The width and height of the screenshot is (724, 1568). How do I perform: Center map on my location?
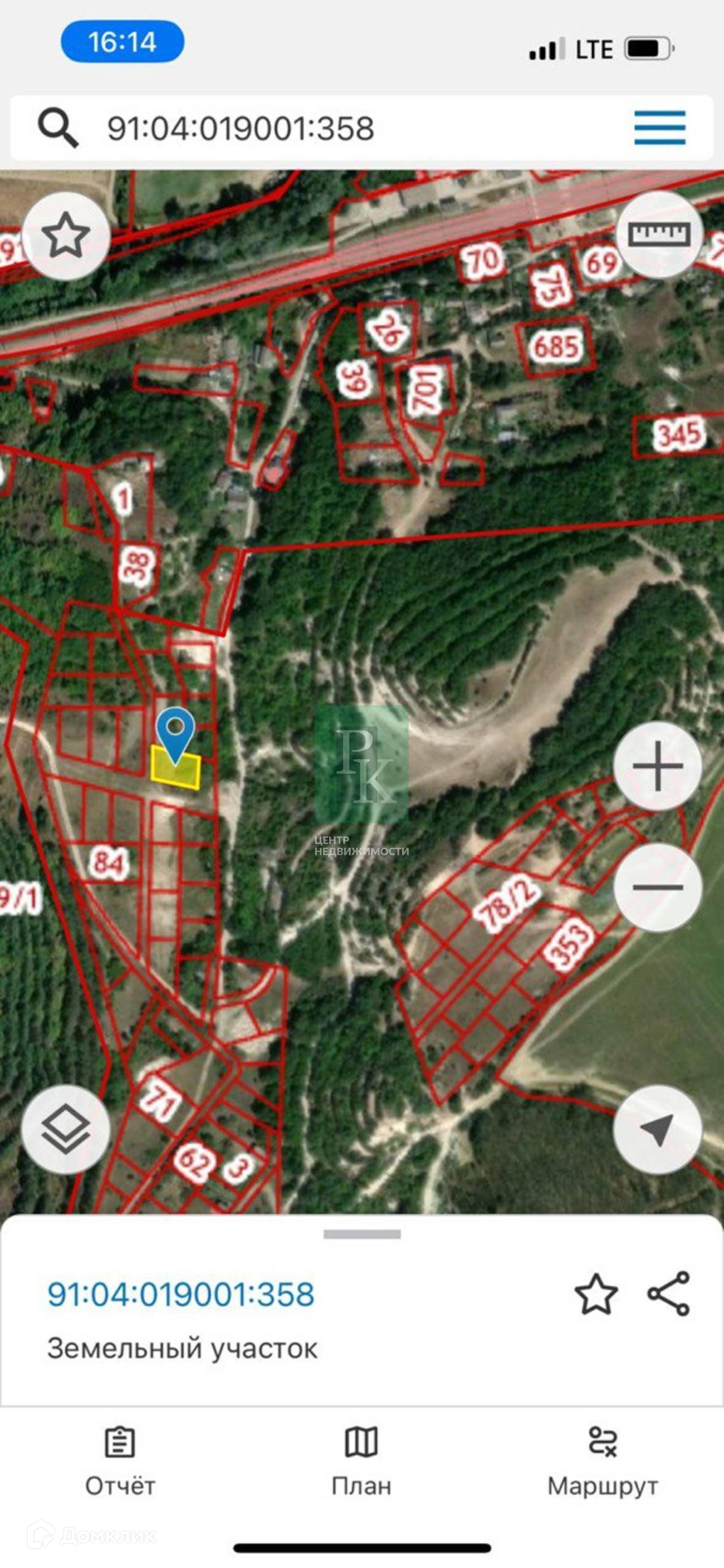[x=658, y=1130]
